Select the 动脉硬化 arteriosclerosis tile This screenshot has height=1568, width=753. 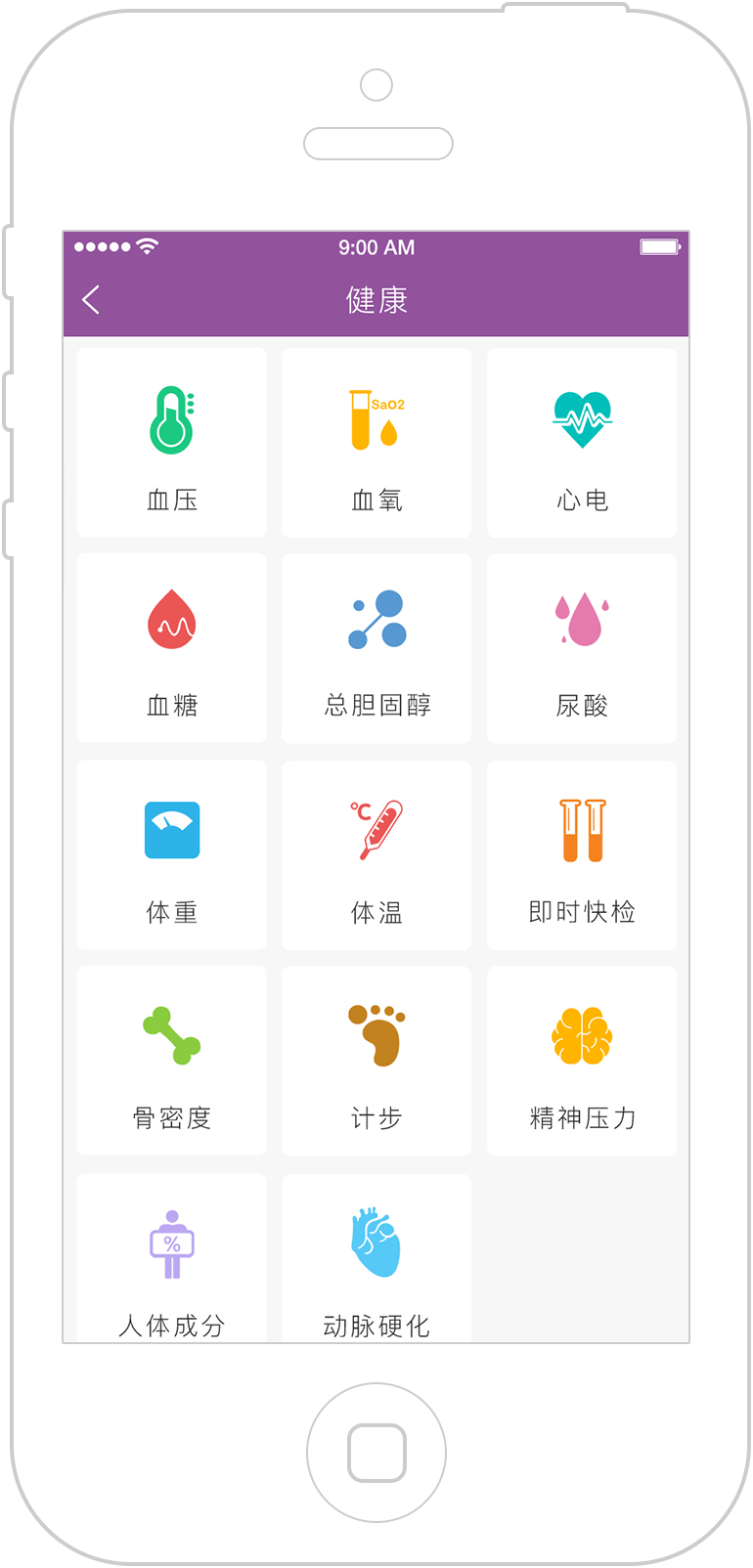point(376,1261)
